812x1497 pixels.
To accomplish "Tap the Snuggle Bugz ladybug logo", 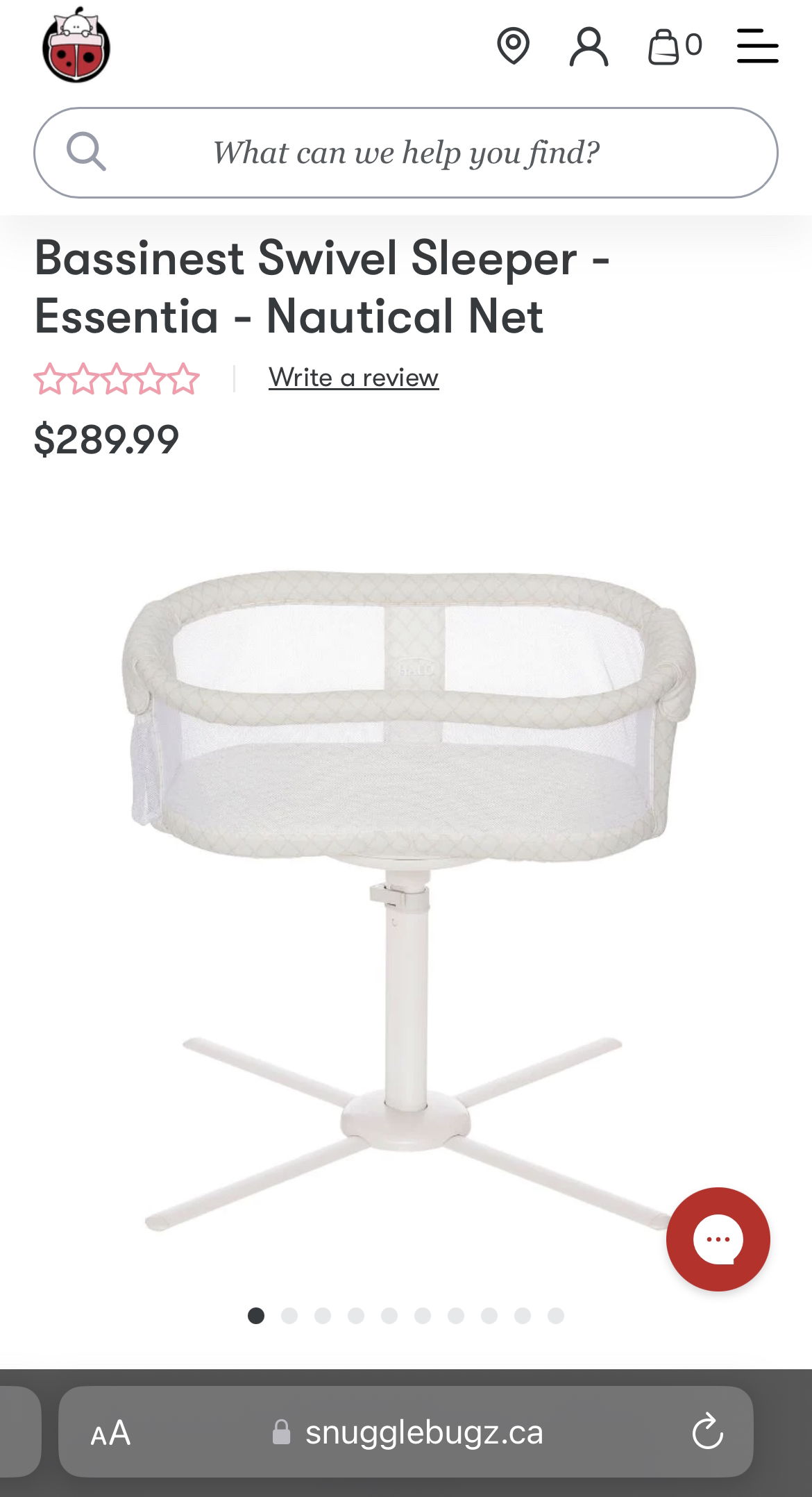I will [76, 47].
